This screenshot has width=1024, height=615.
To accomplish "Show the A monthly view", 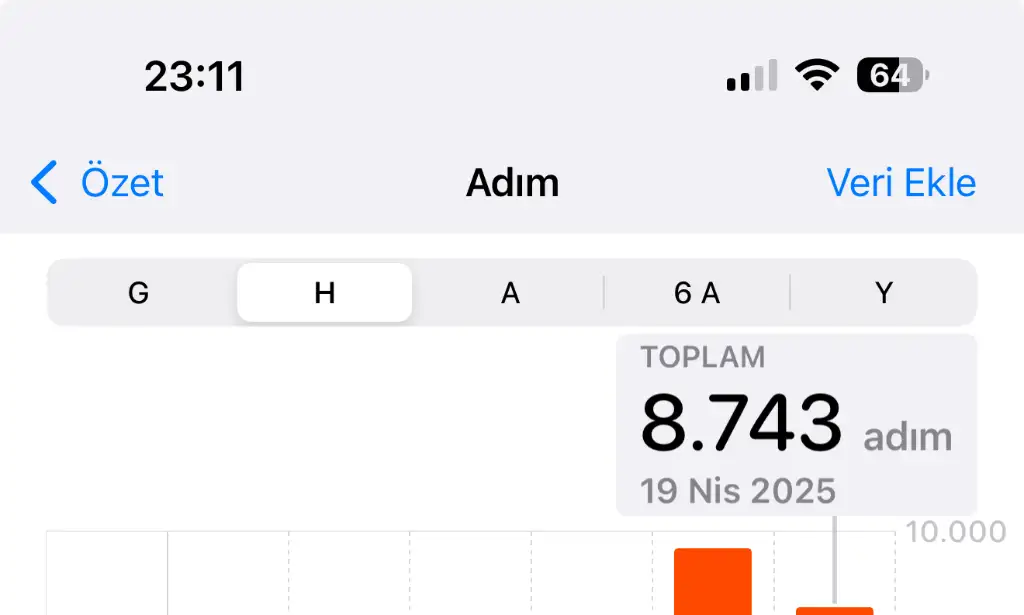I will click(510, 293).
